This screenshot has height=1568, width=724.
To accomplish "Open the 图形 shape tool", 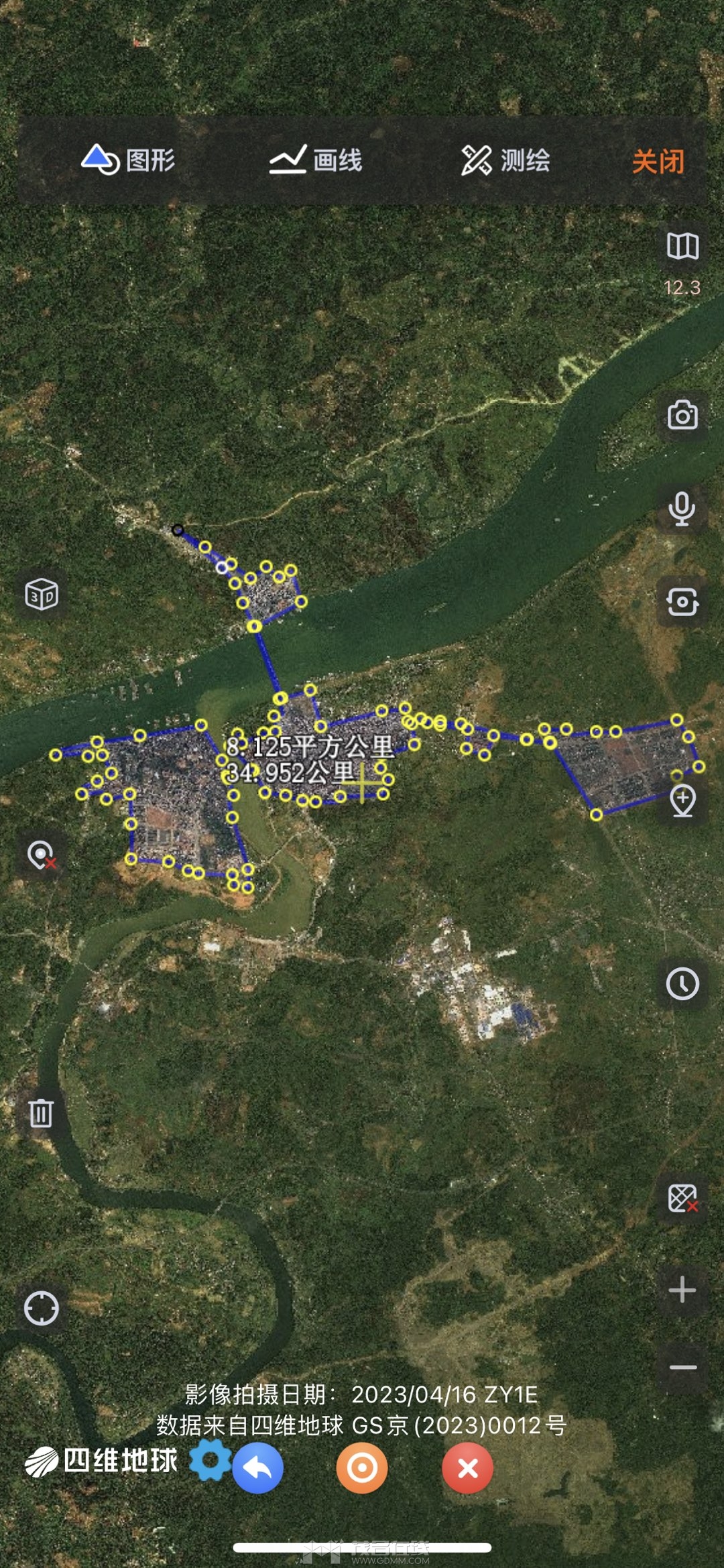I will (x=129, y=160).
